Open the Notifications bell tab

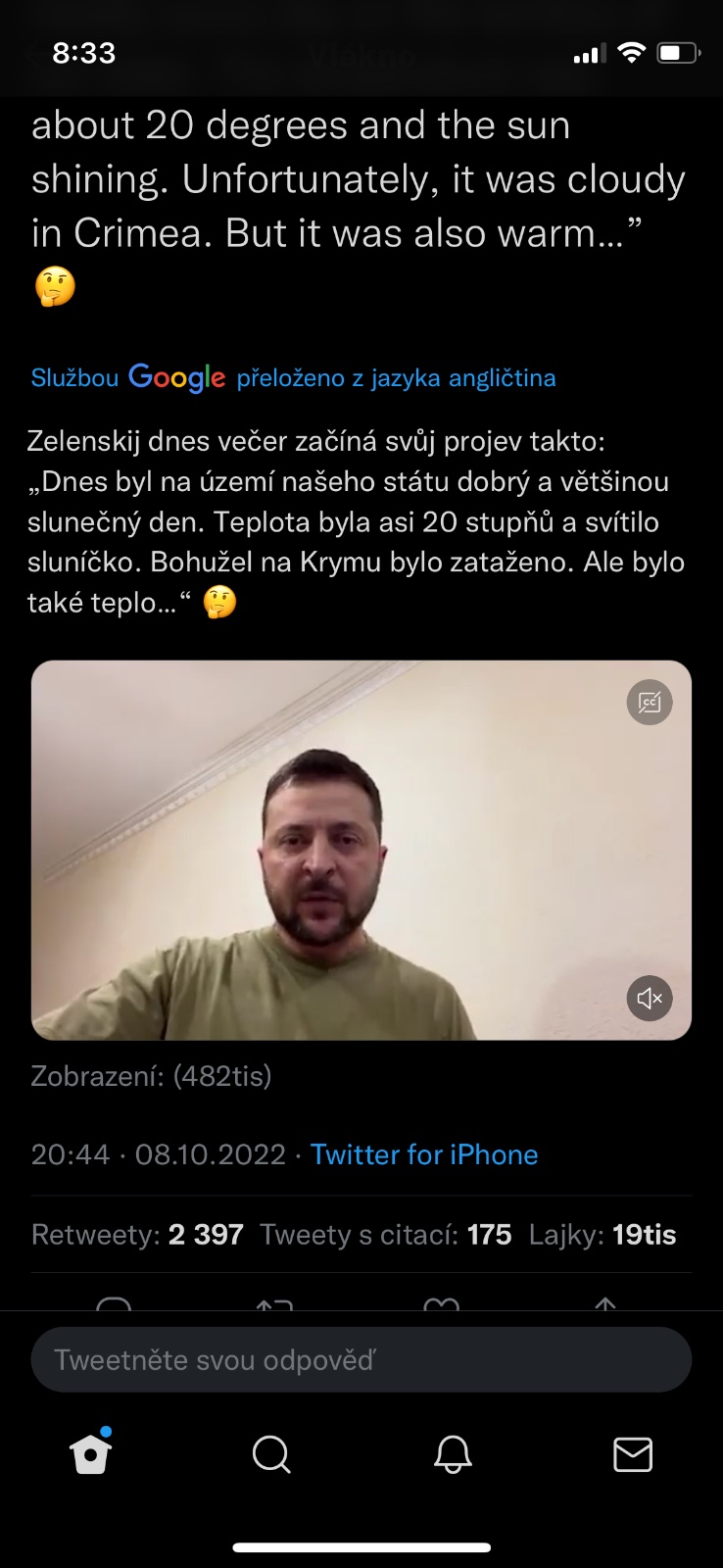[453, 1454]
